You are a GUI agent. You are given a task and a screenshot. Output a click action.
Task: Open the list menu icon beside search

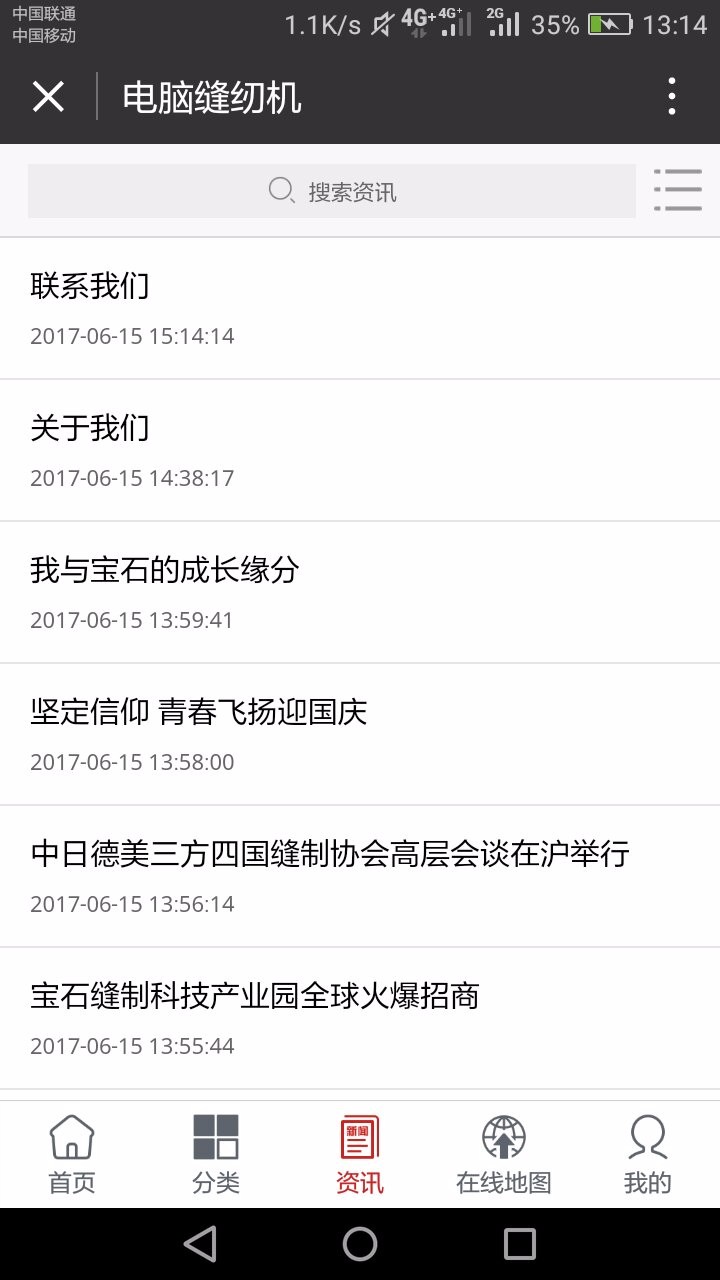click(678, 190)
